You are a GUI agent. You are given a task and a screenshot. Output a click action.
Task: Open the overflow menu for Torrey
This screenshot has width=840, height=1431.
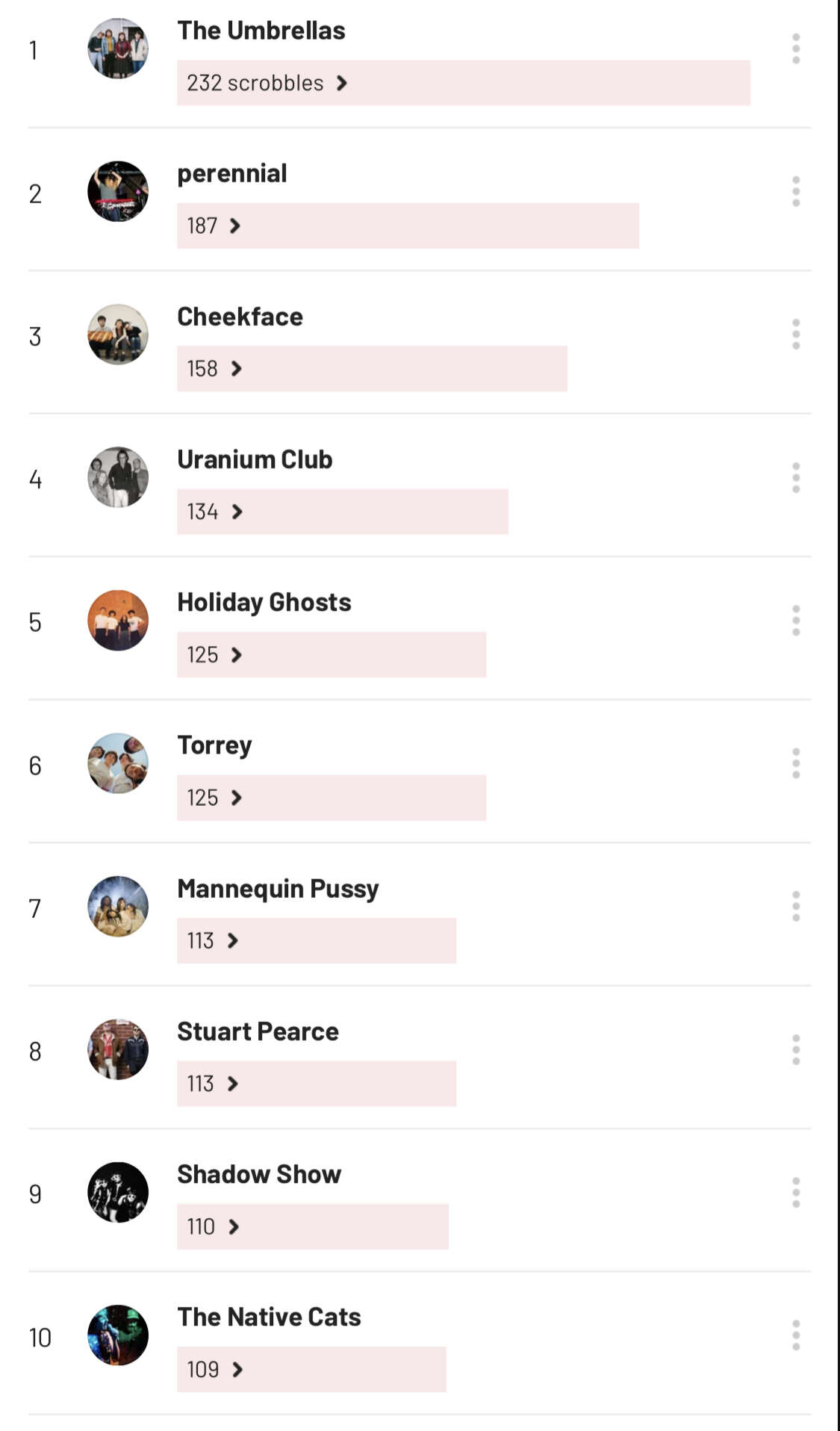[796, 763]
